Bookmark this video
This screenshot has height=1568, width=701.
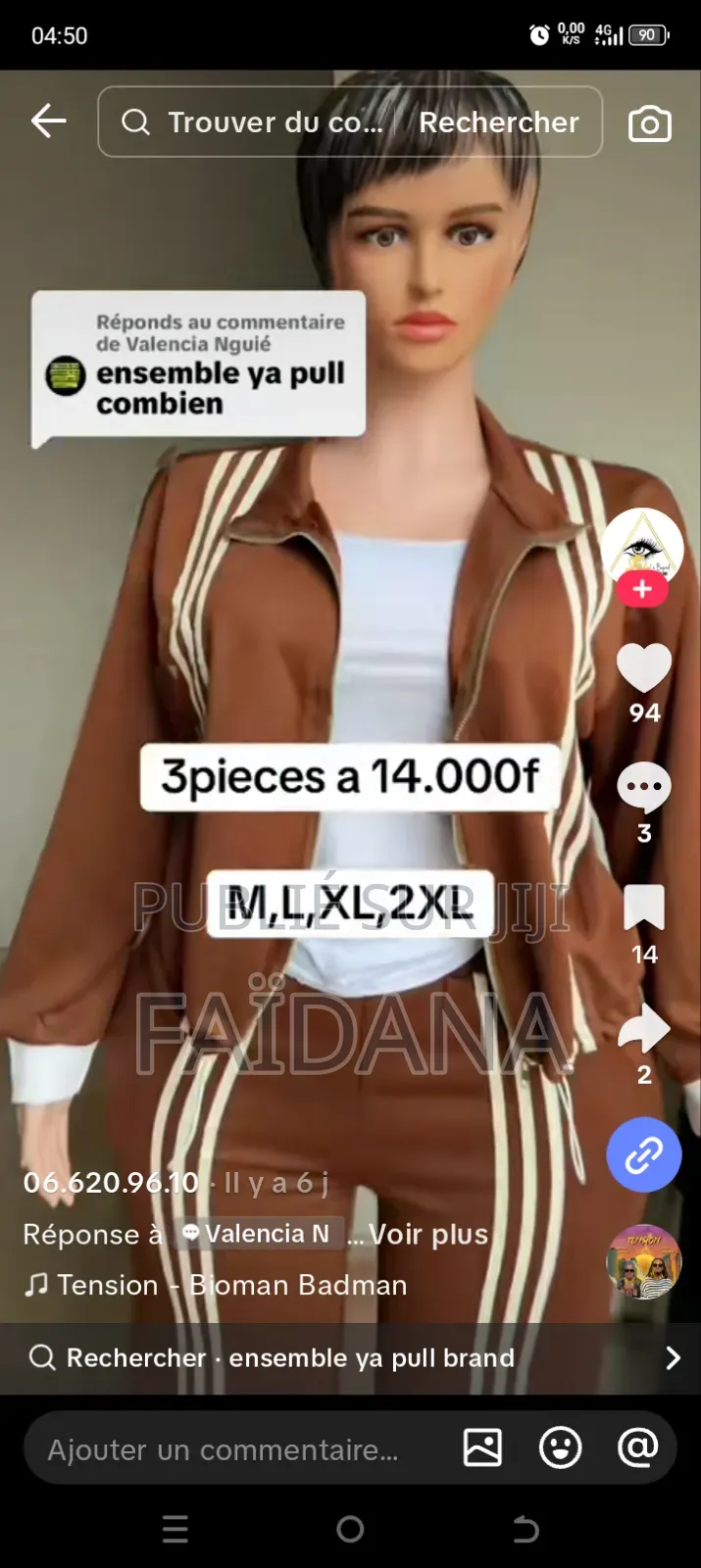pos(644,907)
